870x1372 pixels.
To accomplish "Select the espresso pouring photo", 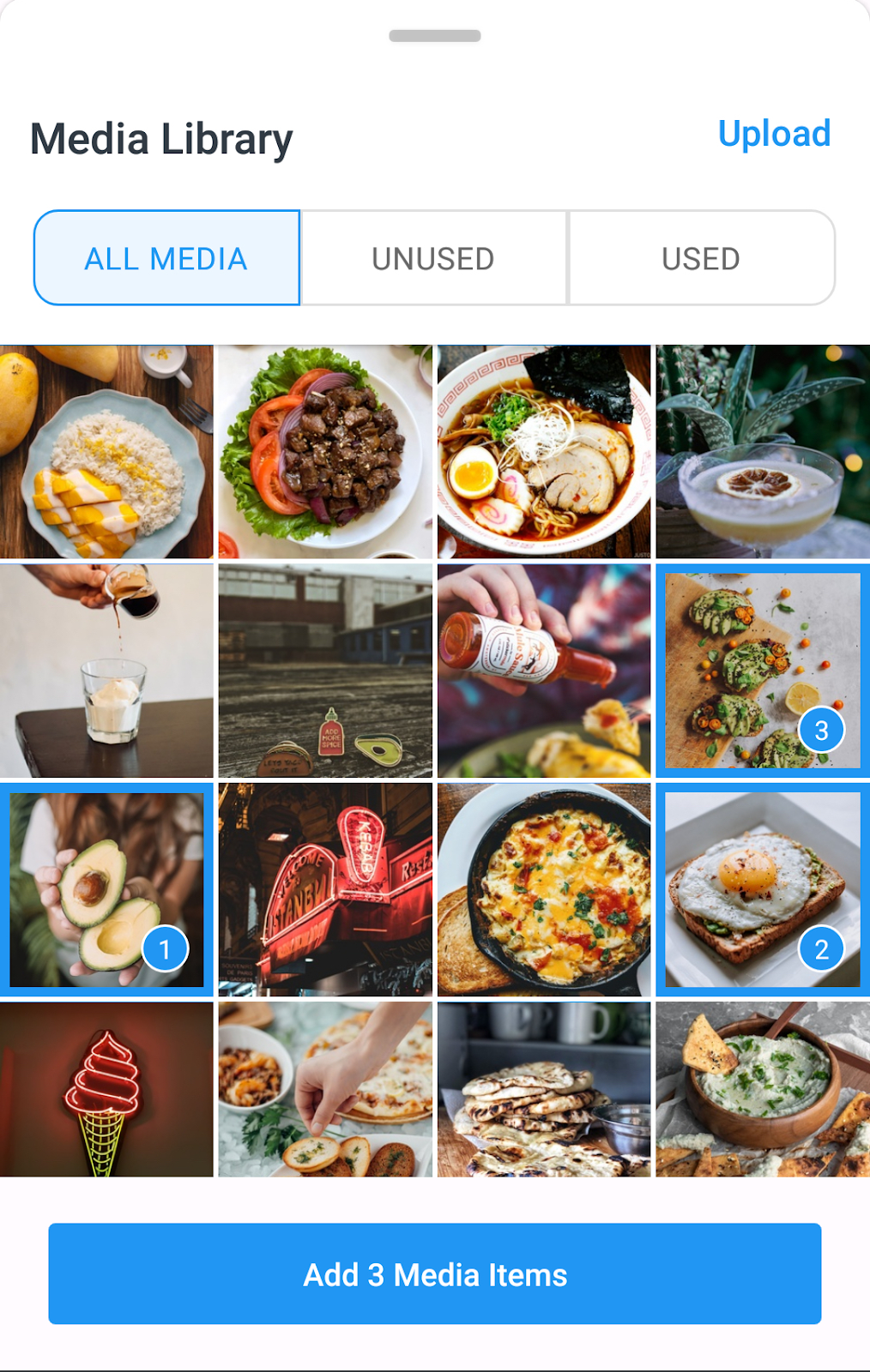I will click(x=106, y=671).
